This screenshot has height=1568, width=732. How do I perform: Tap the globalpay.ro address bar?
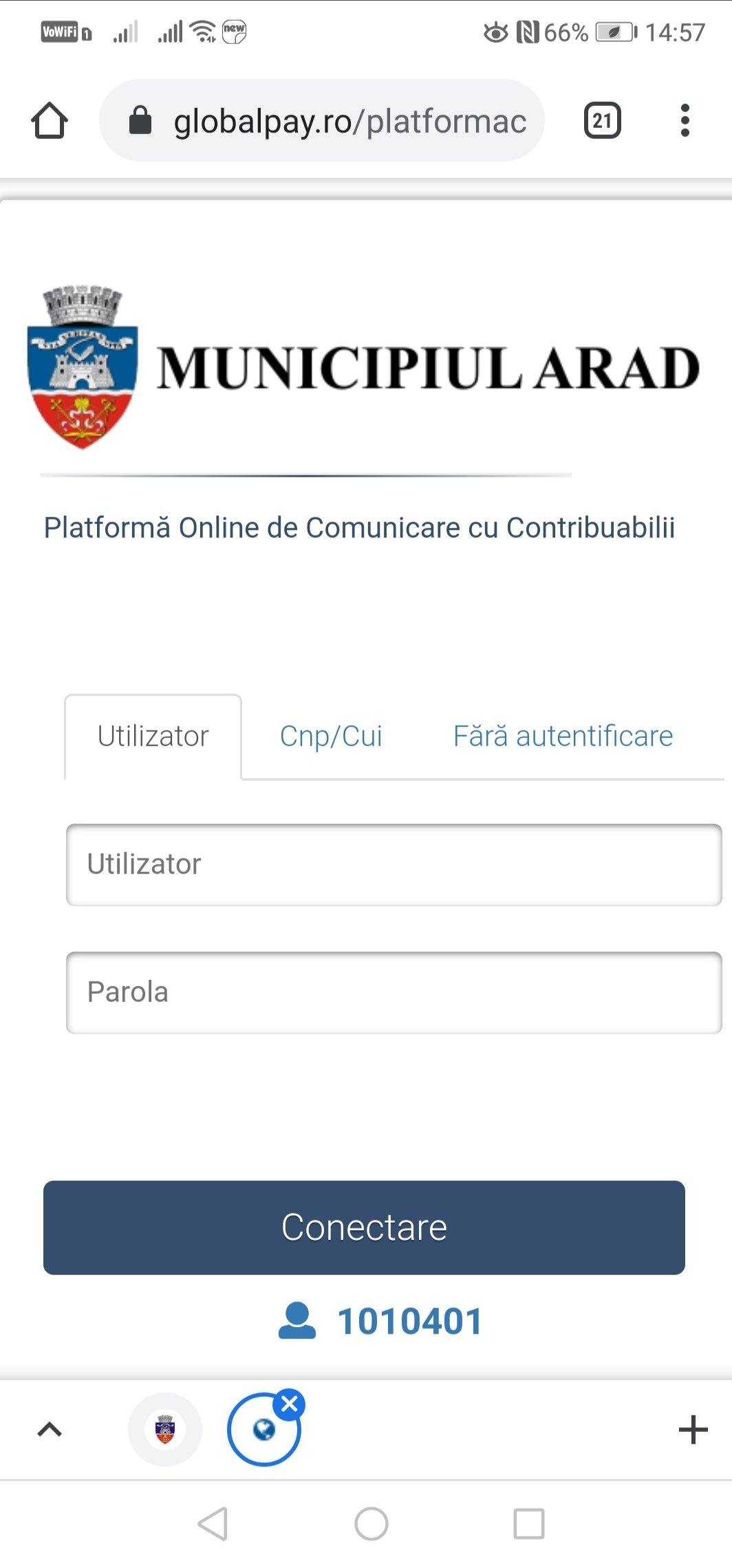[322, 120]
